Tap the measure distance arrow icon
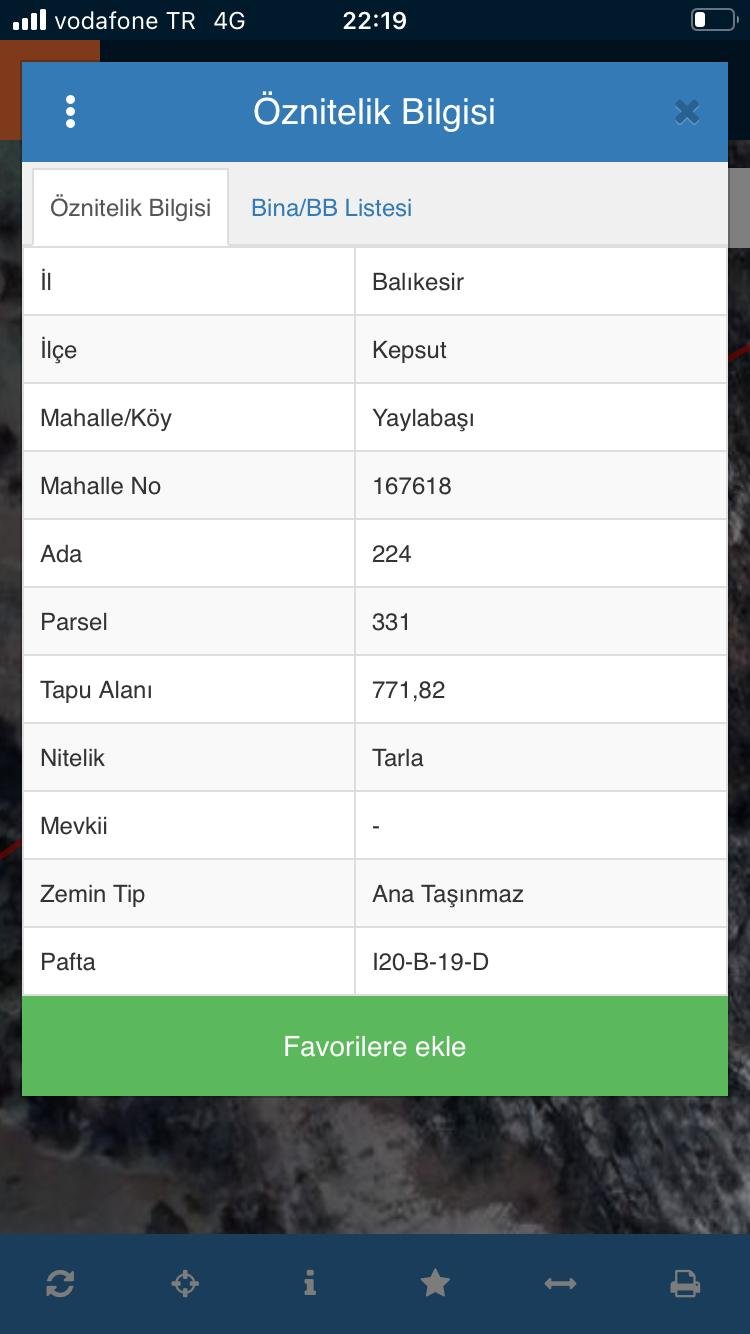The height and width of the screenshot is (1334, 750). pos(560,1283)
